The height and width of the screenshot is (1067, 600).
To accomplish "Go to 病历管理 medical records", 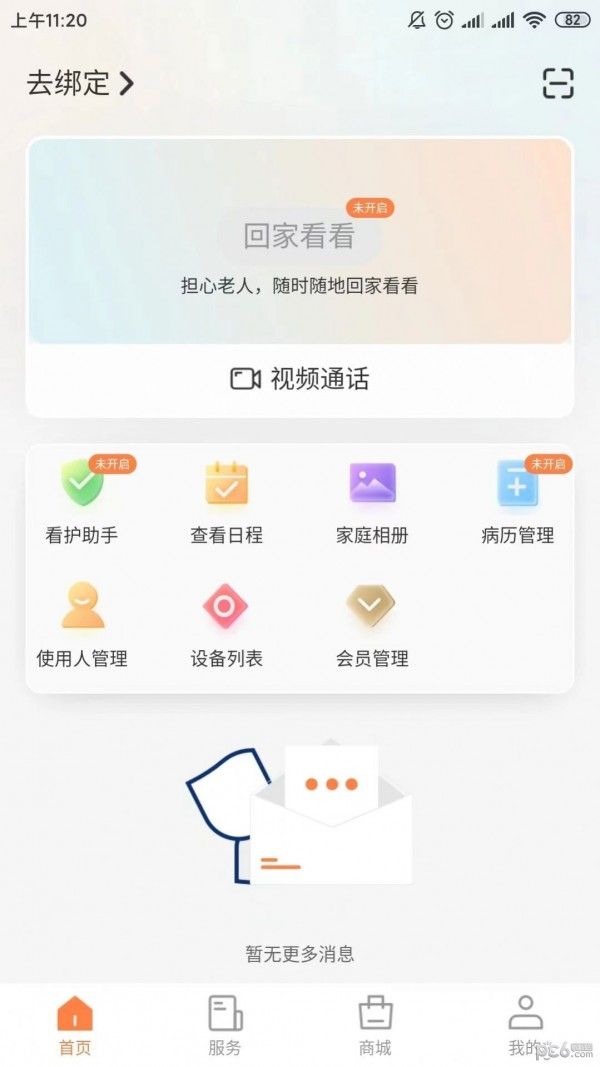I will coord(517,502).
